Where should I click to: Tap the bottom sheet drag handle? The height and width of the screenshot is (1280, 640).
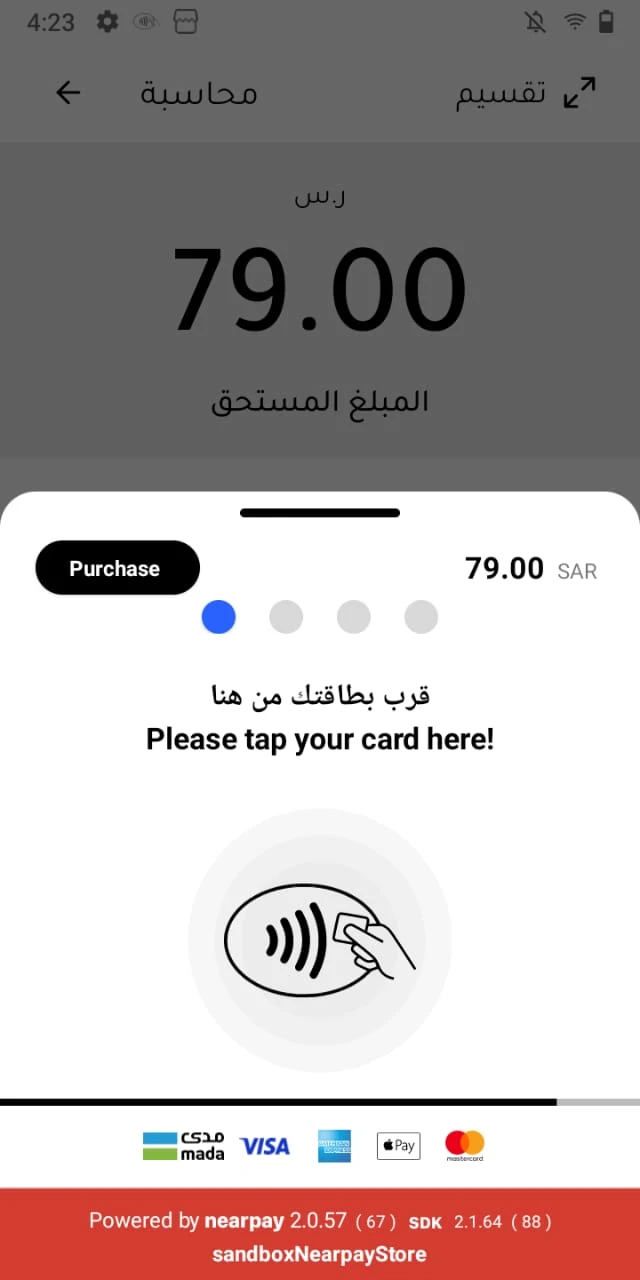pos(320,513)
